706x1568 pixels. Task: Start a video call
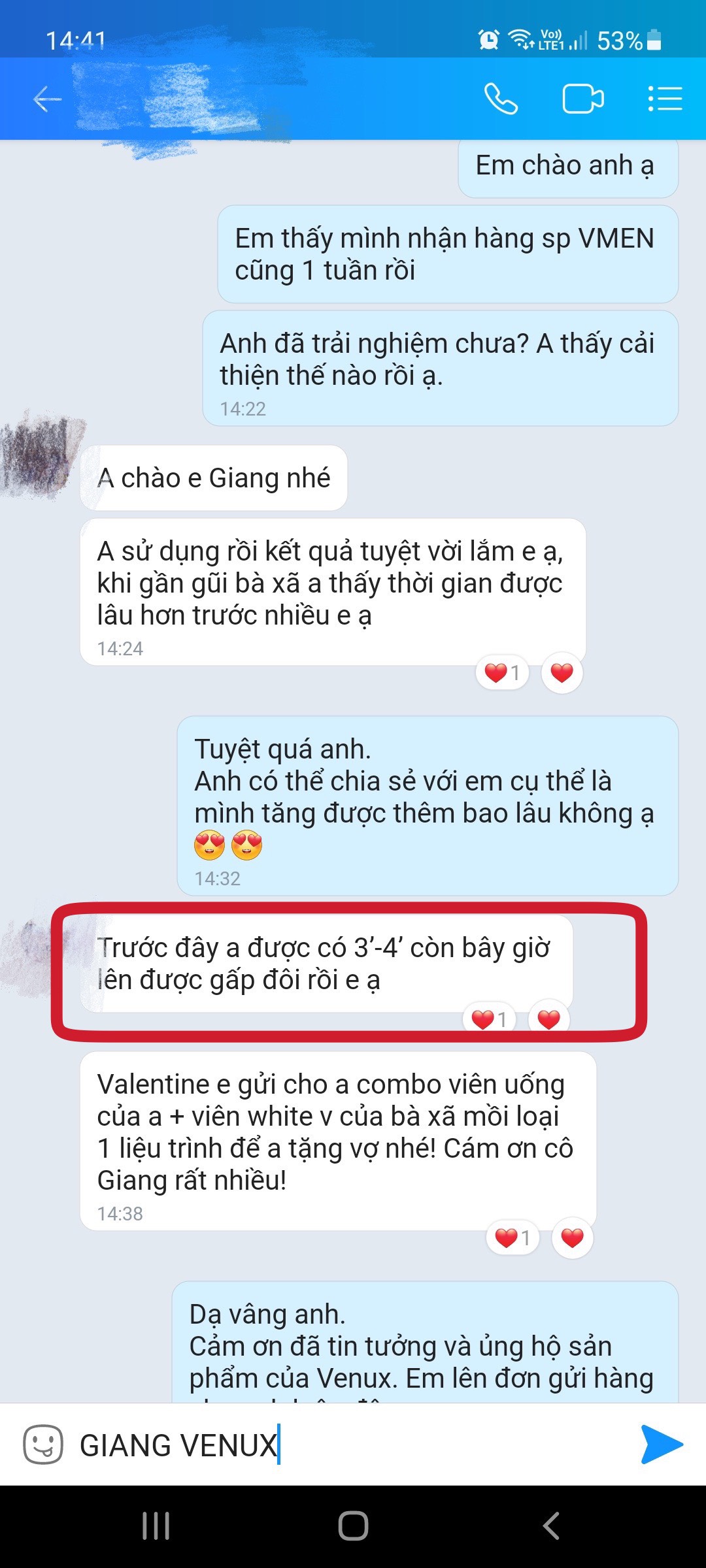click(x=582, y=99)
